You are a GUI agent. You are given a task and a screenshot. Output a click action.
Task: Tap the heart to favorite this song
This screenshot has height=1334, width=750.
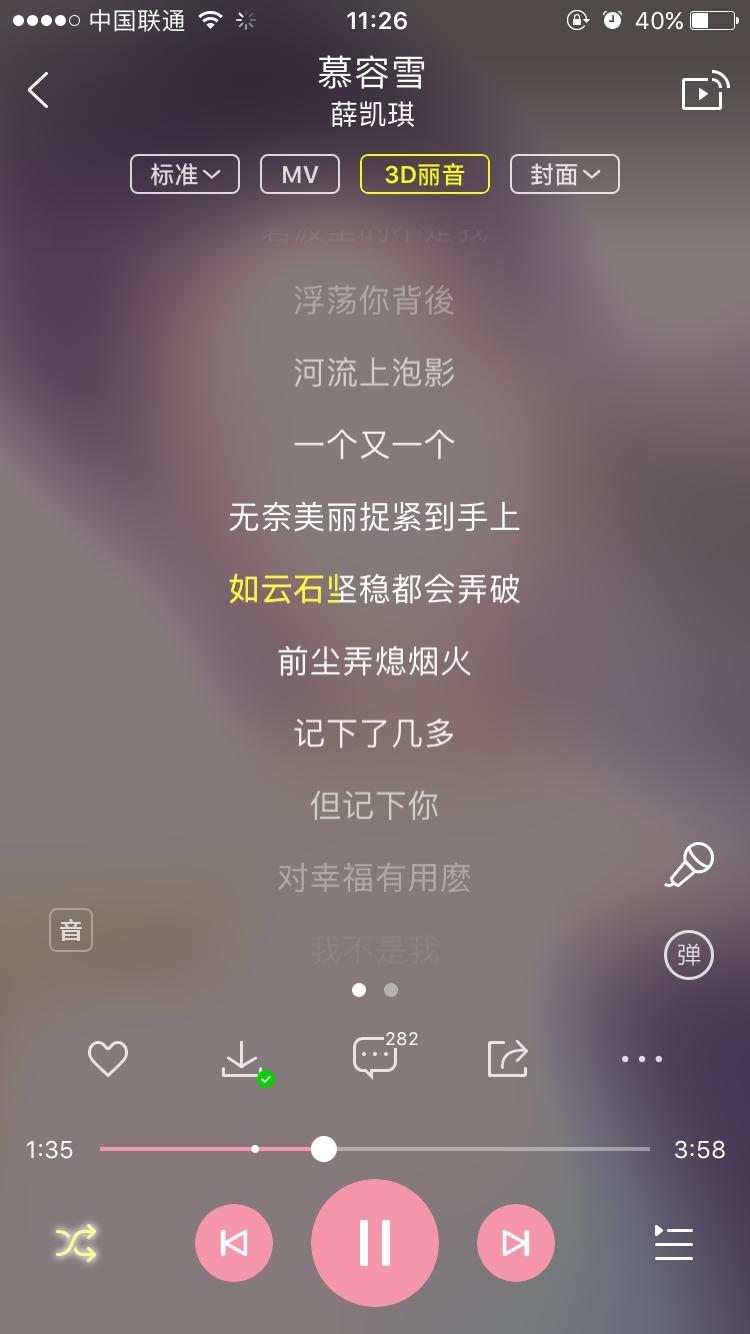point(107,1058)
